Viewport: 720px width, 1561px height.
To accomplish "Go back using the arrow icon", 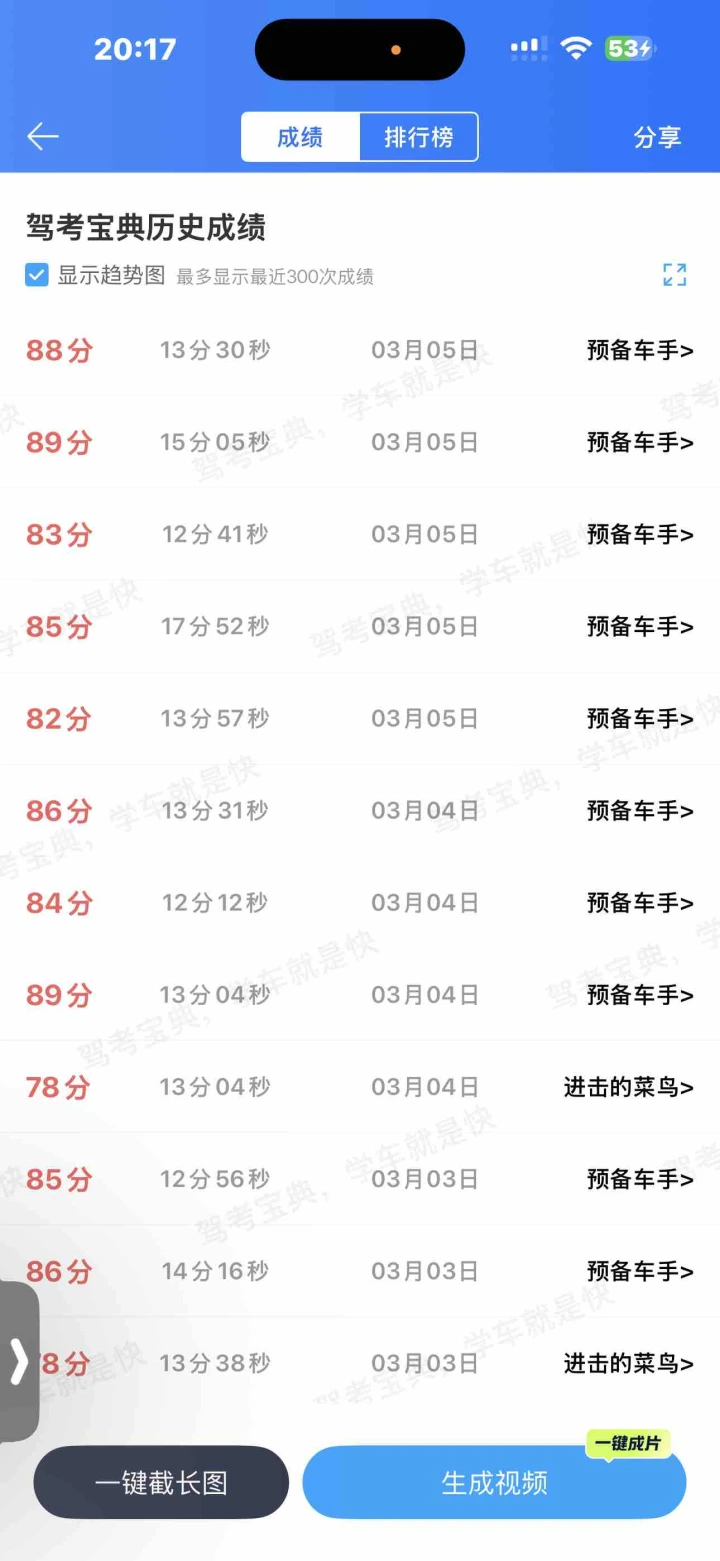I will pyautogui.click(x=43, y=137).
